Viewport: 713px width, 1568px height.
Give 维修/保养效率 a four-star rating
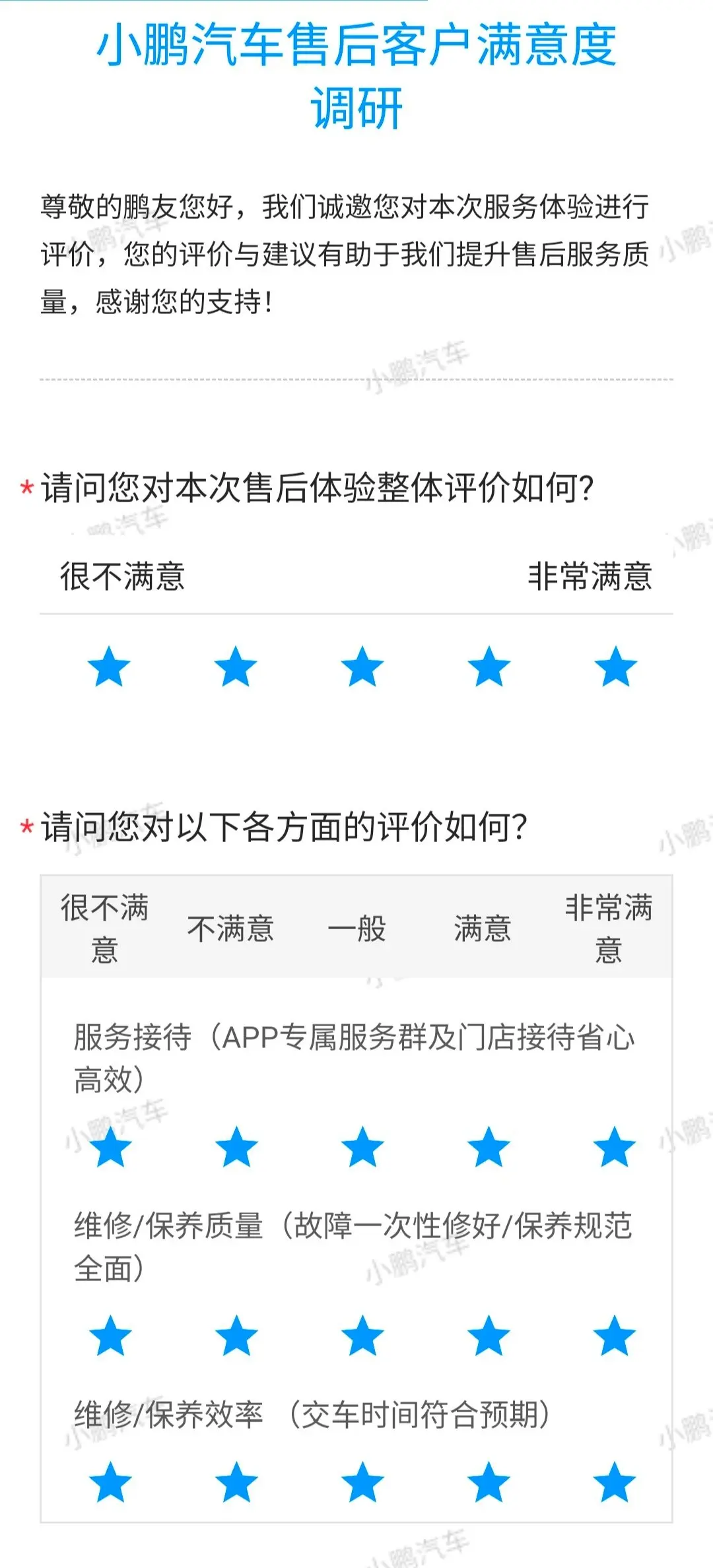pos(489,1482)
